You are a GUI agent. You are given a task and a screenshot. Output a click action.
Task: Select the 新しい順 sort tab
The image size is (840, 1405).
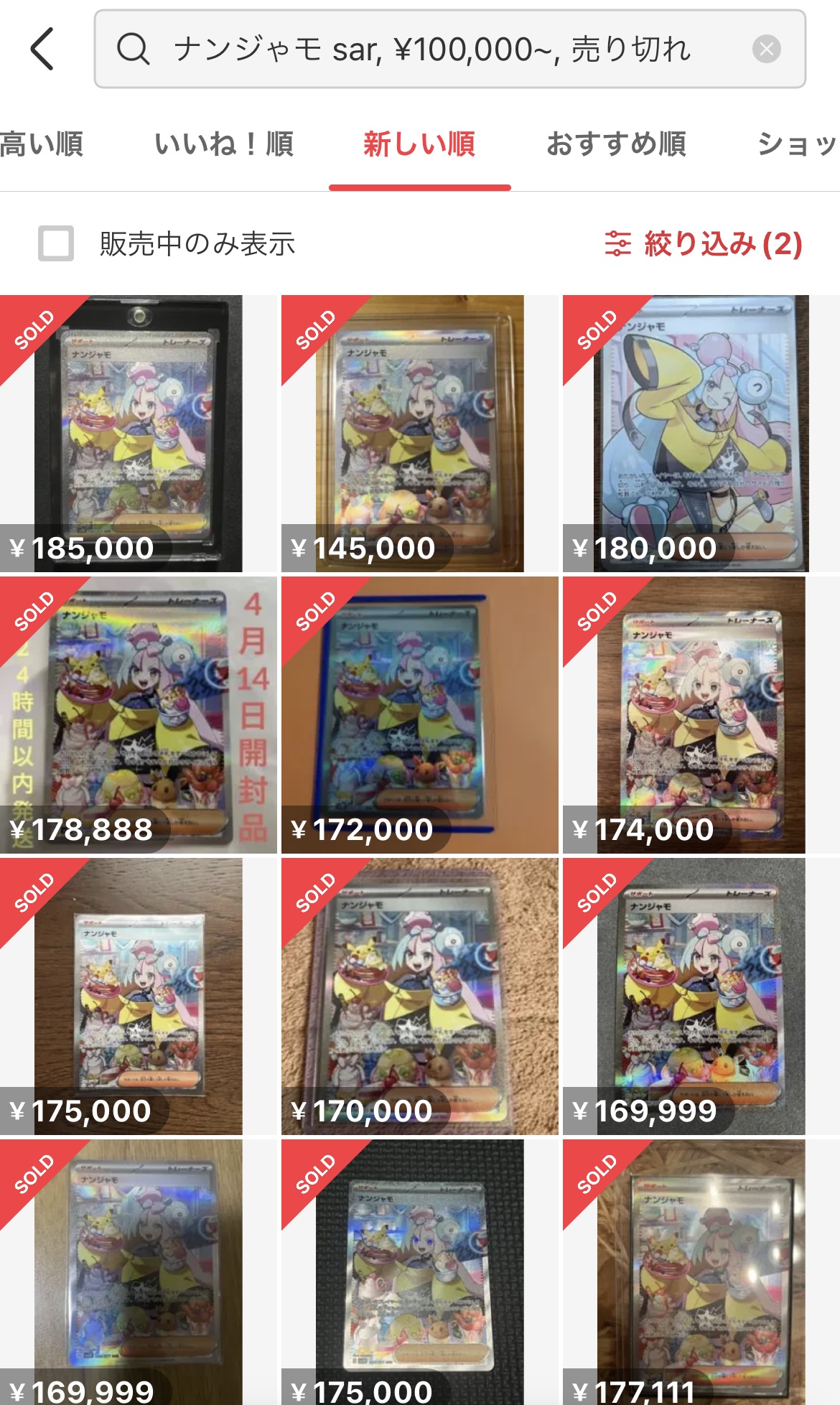tap(419, 144)
